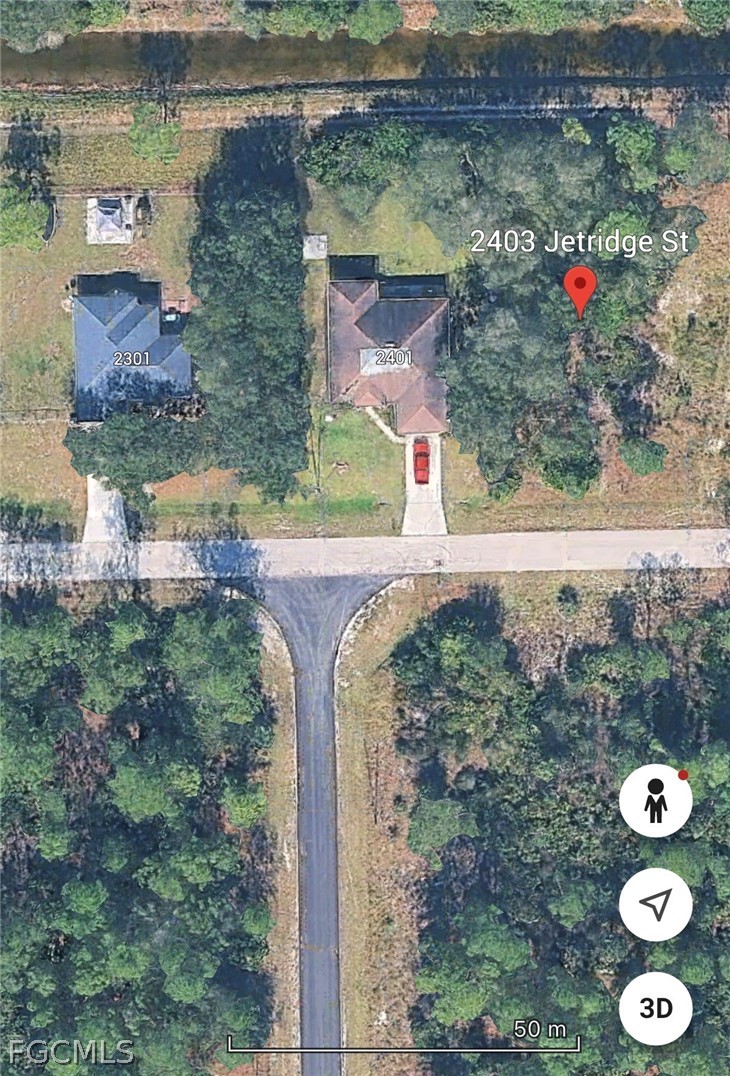Click the 2403 Jetridge St address label
The image size is (730, 1076).
[583, 242]
